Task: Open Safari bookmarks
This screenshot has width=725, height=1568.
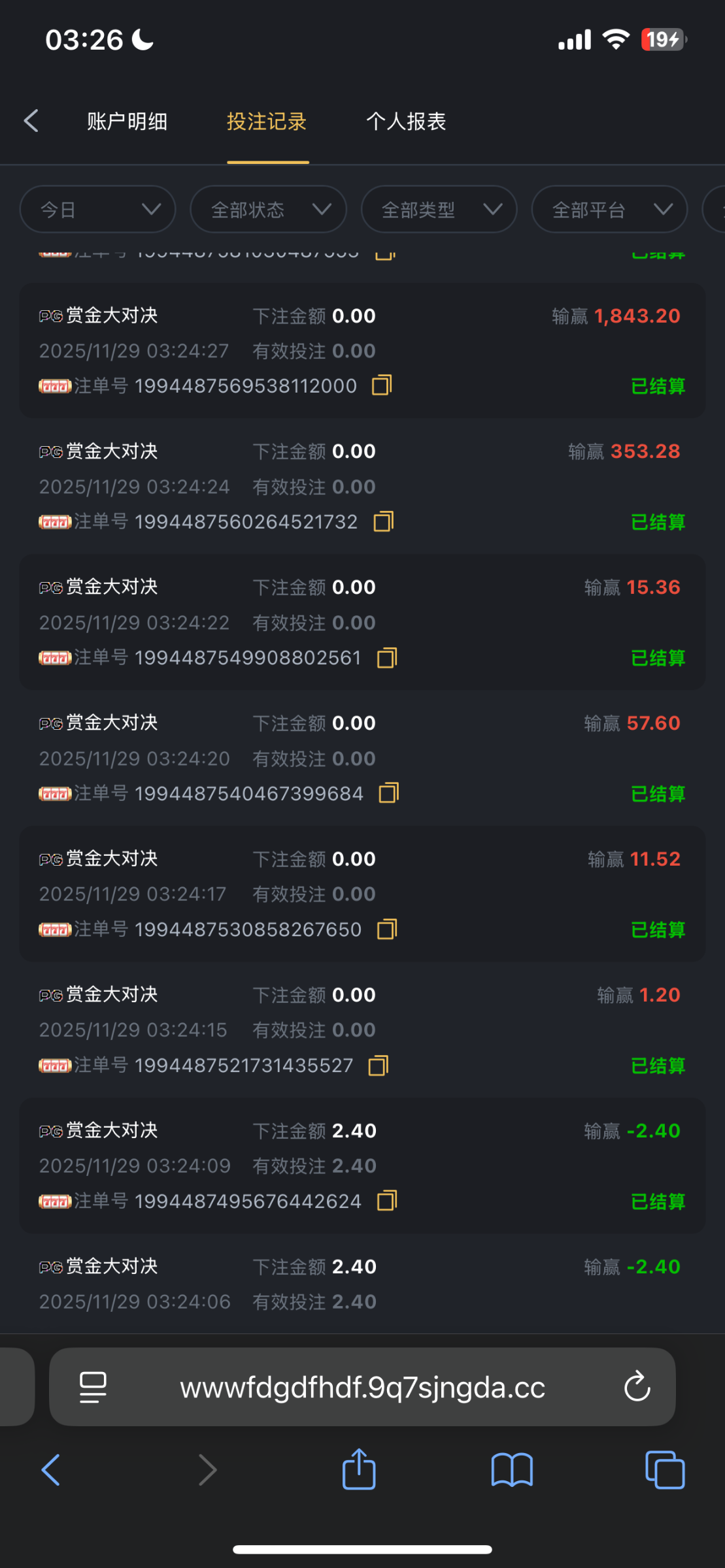Action: [512, 1470]
